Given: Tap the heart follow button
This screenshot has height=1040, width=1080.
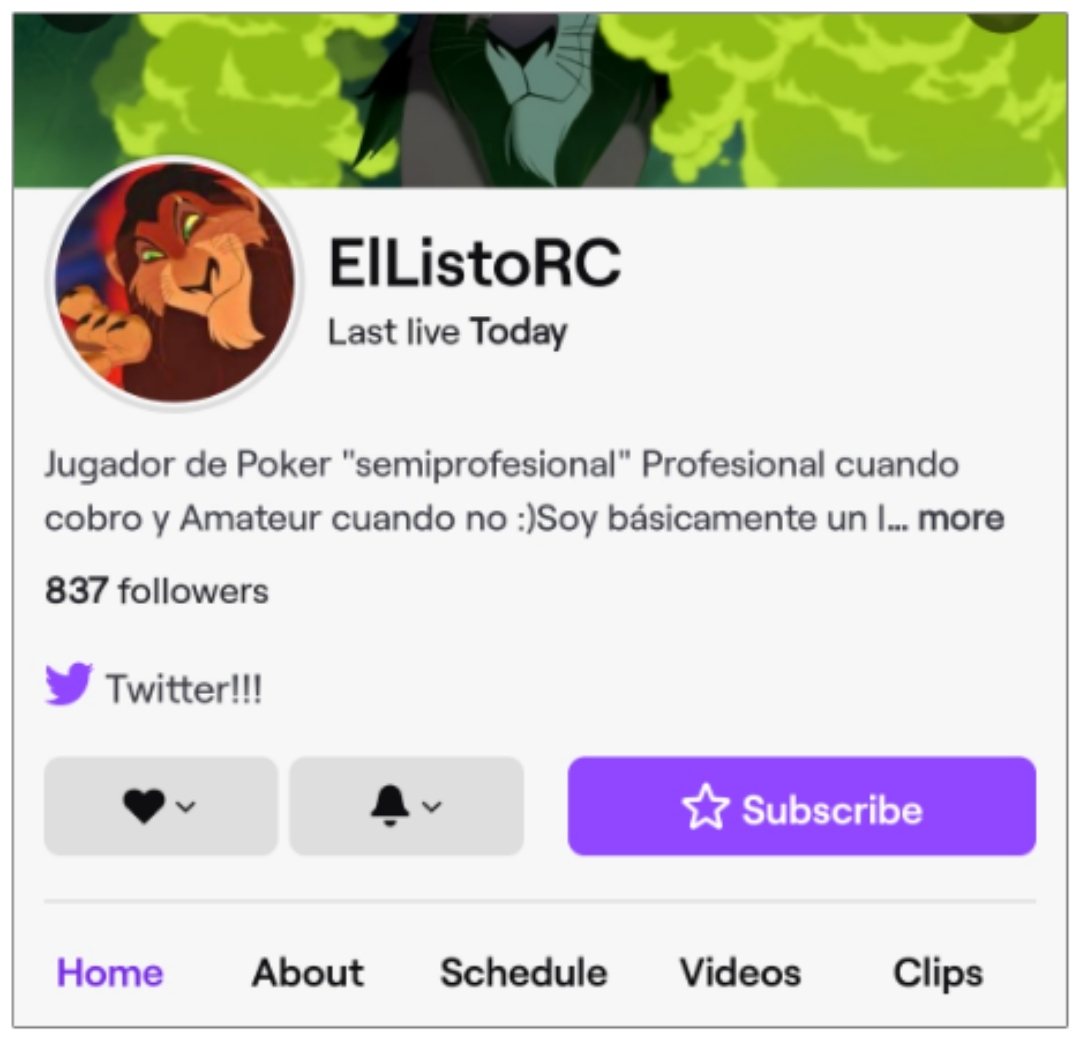Looking at the screenshot, I should point(160,806).
